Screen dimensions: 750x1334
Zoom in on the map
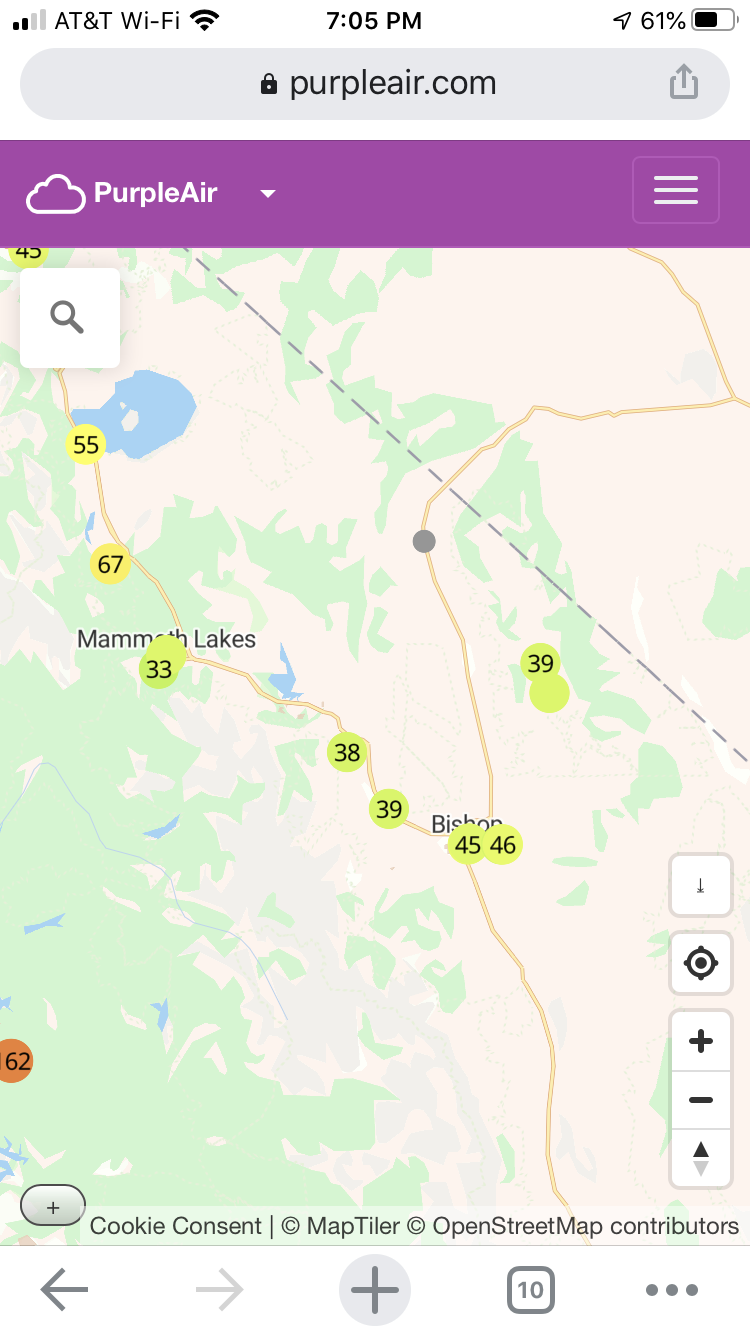coord(701,1041)
